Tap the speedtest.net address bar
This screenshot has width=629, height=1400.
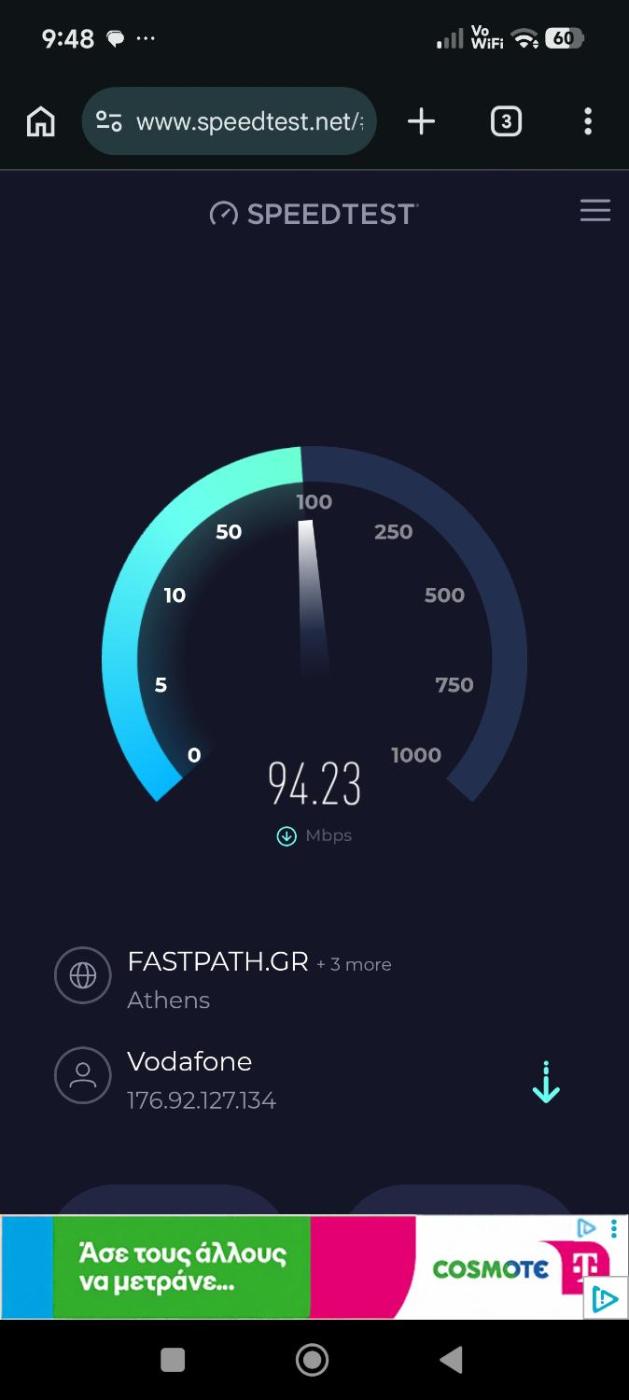pos(230,122)
